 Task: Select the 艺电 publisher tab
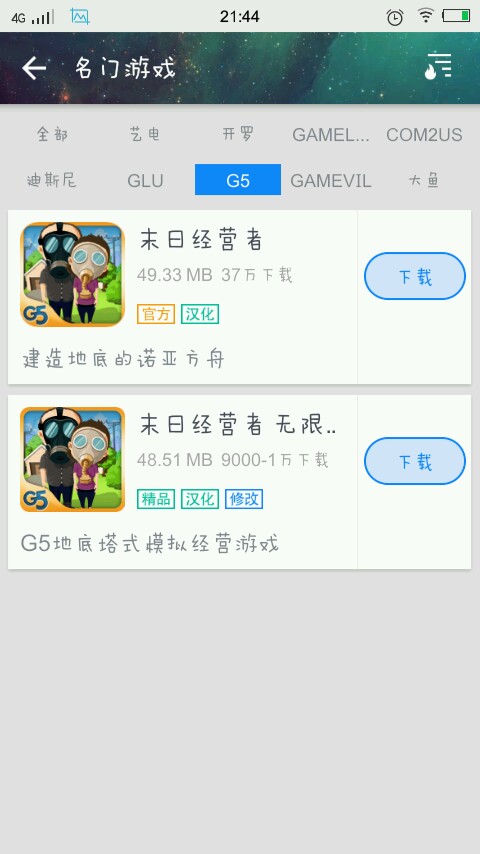click(x=145, y=134)
